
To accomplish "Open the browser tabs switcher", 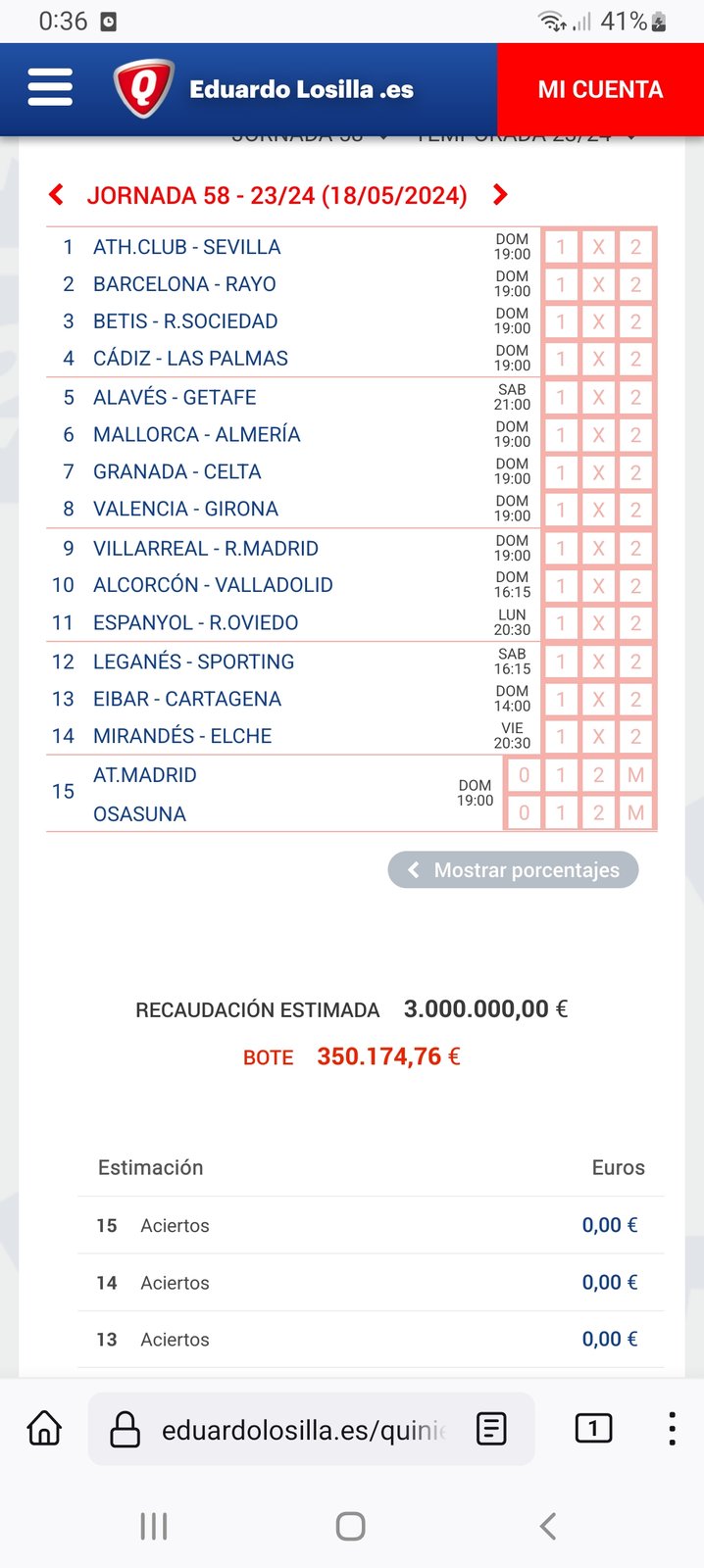I will (x=592, y=1429).
